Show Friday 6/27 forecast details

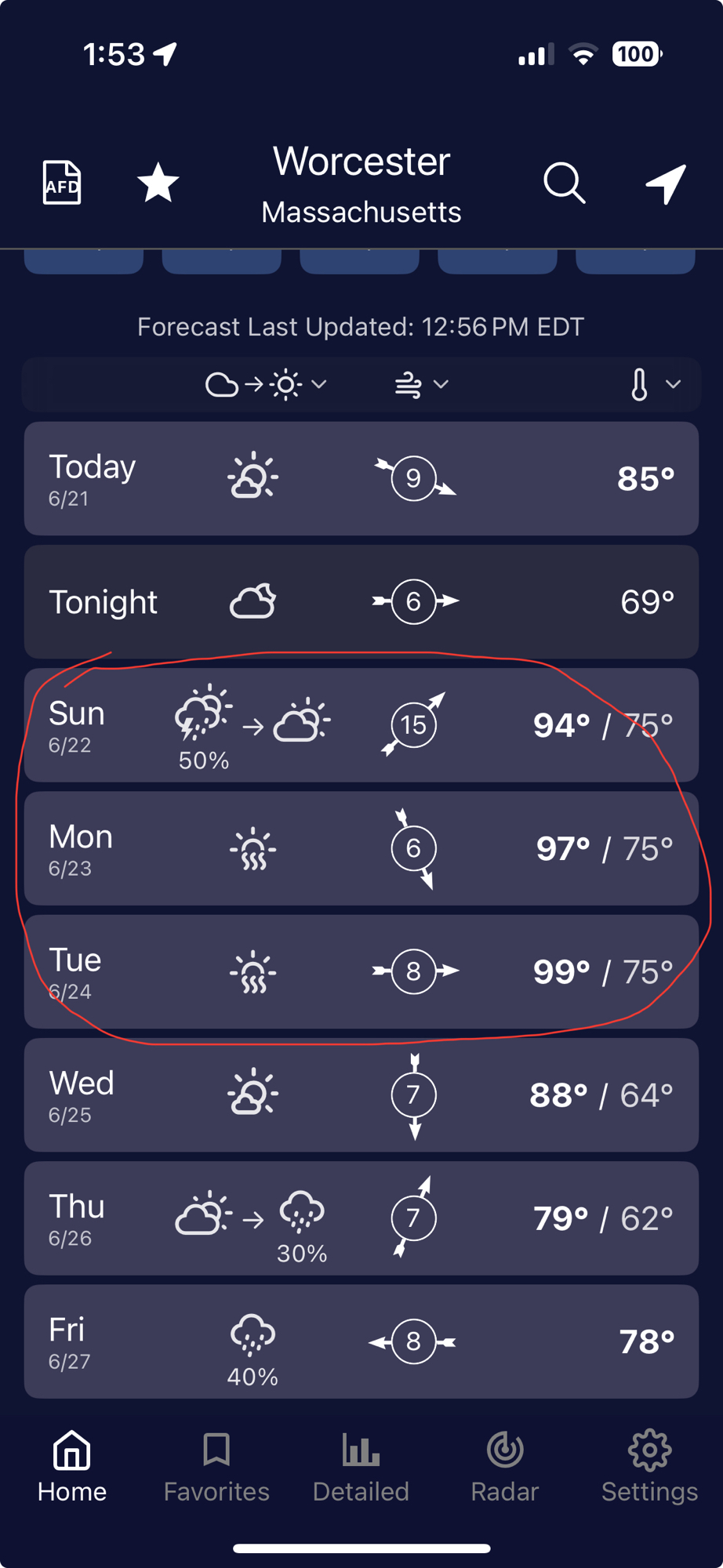point(361,1341)
